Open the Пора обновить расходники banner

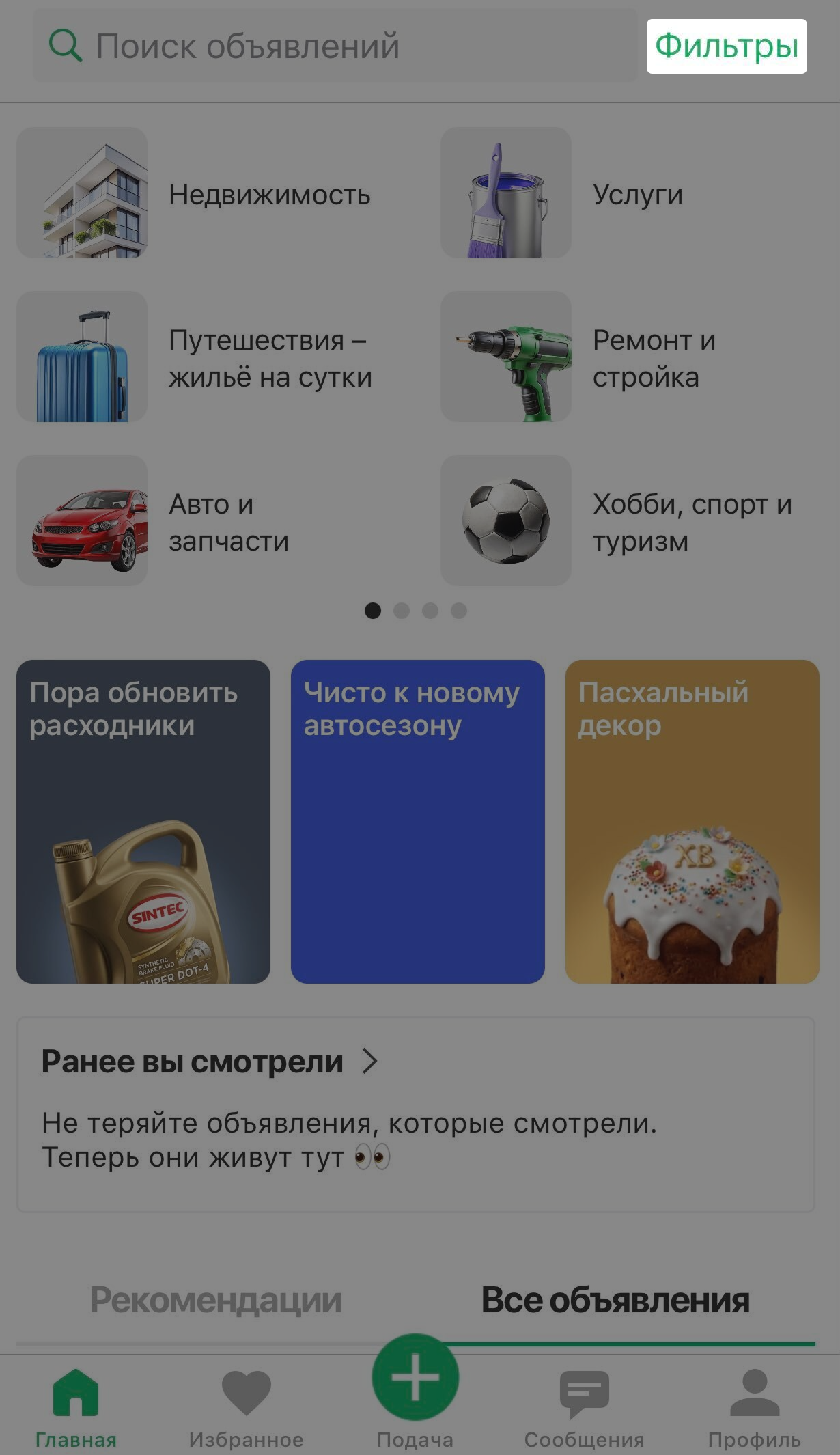click(143, 821)
